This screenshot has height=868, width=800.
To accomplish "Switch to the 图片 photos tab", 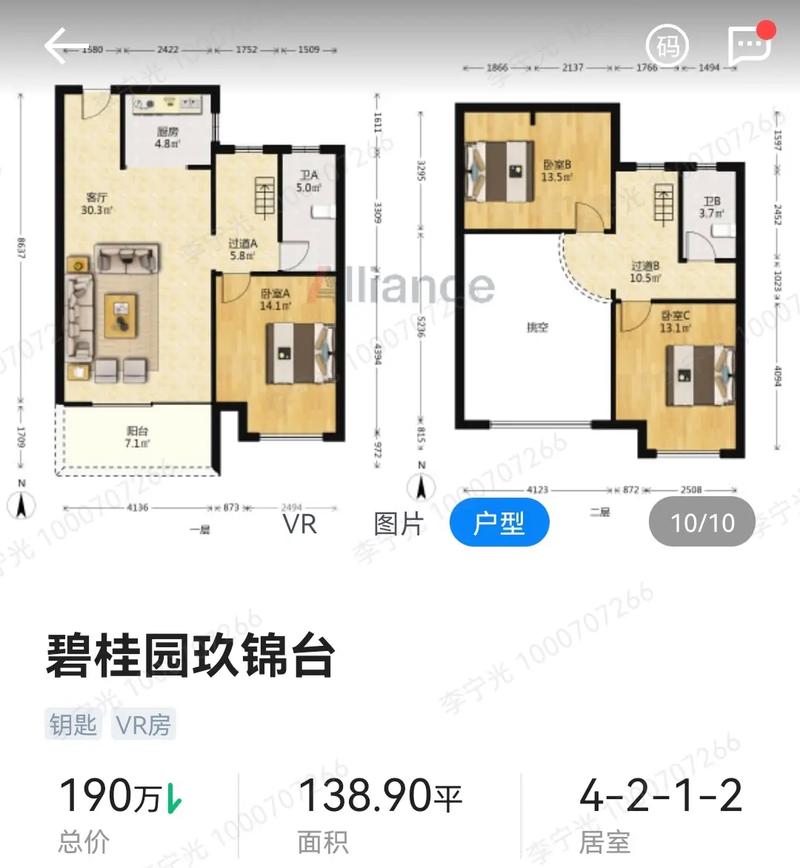I will pos(398,522).
